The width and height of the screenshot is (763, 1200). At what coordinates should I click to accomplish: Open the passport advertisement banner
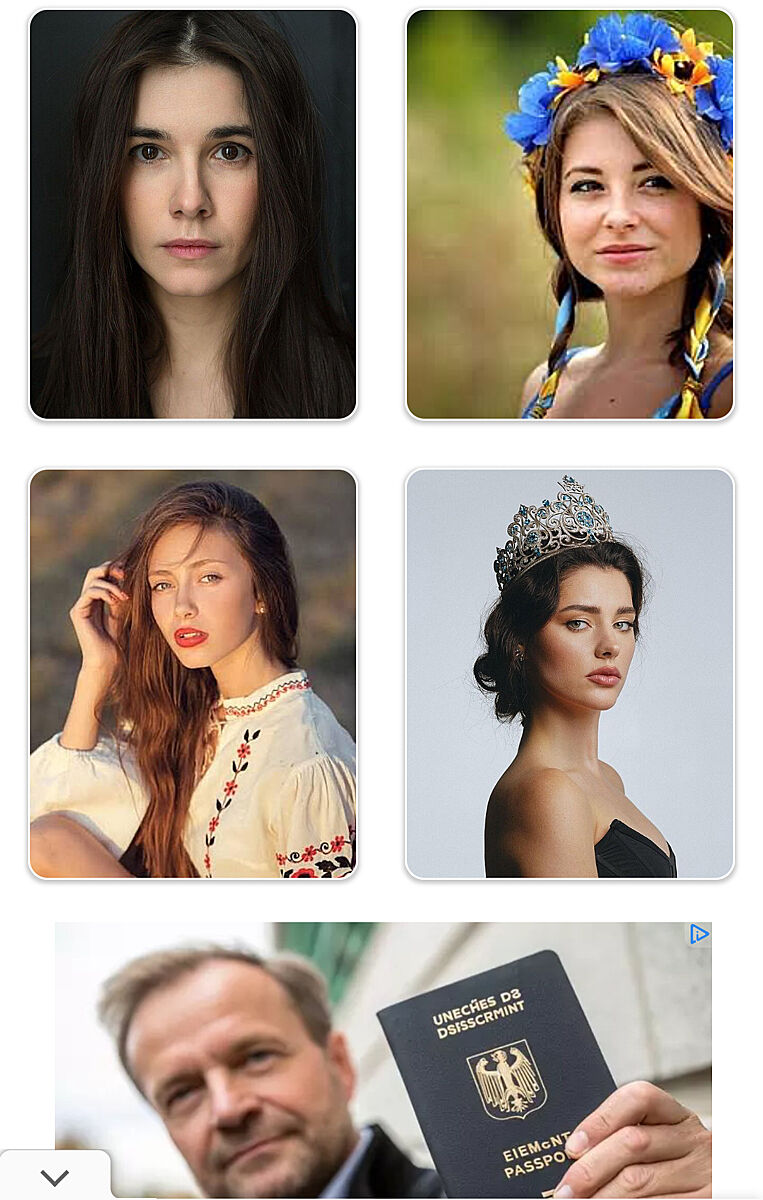click(x=383, y=1060)
